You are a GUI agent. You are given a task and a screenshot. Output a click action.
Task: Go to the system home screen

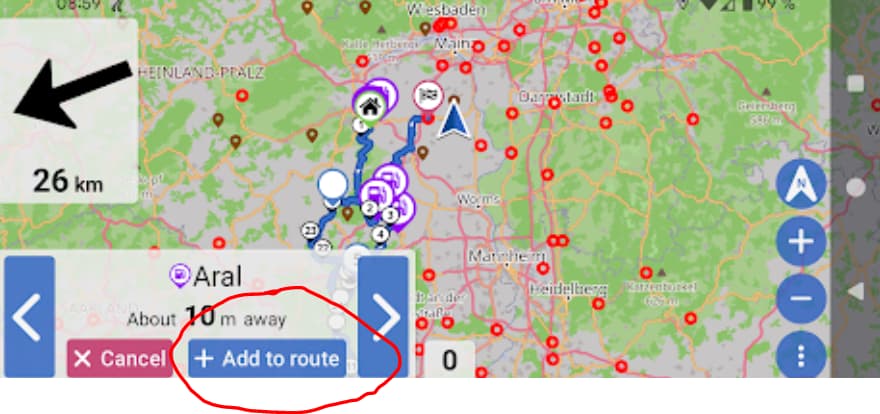(x=856, y=187)
